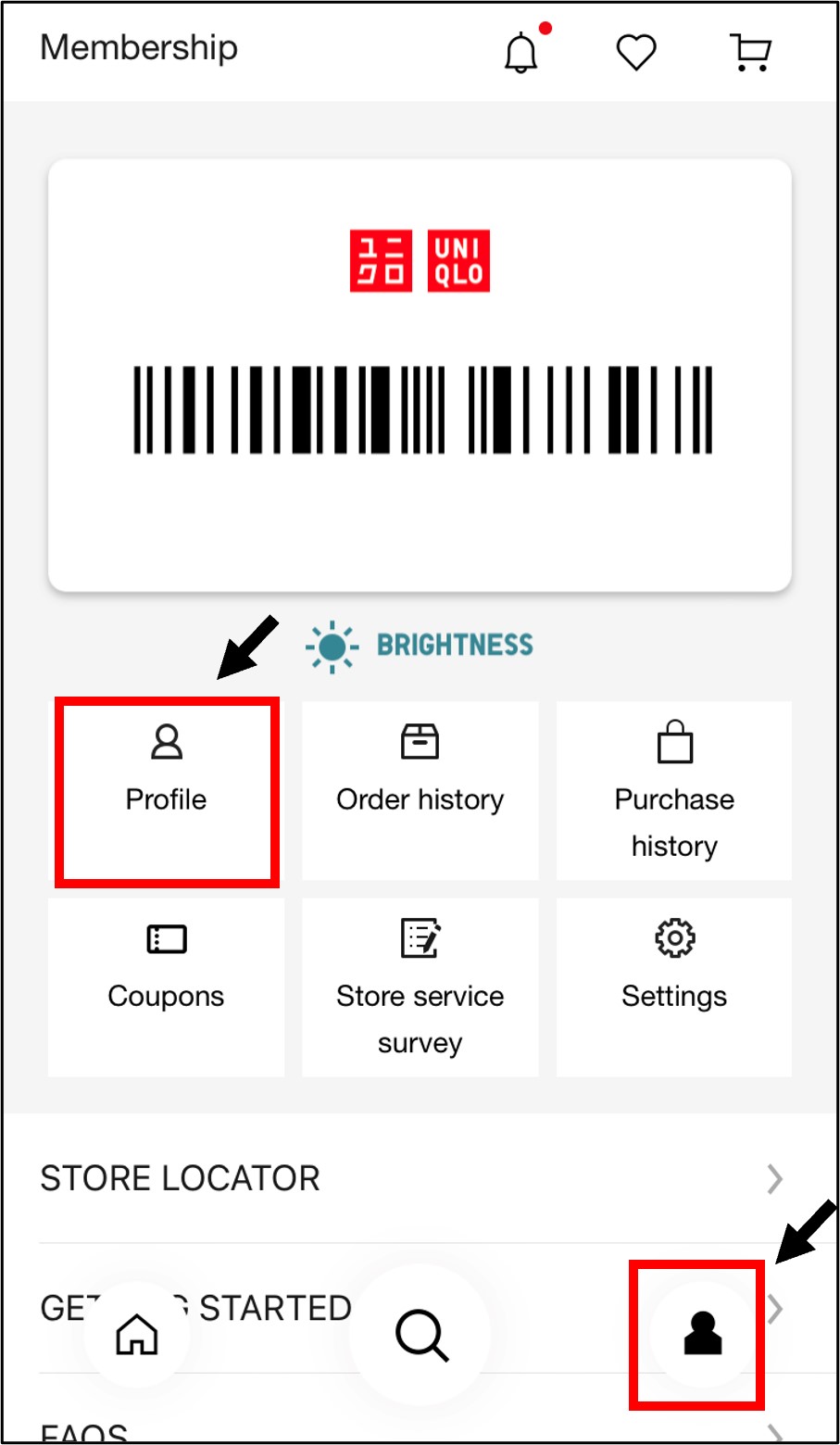The image size is (840, 1445).
Task: Open the search tab
Action: point(421,1335)
